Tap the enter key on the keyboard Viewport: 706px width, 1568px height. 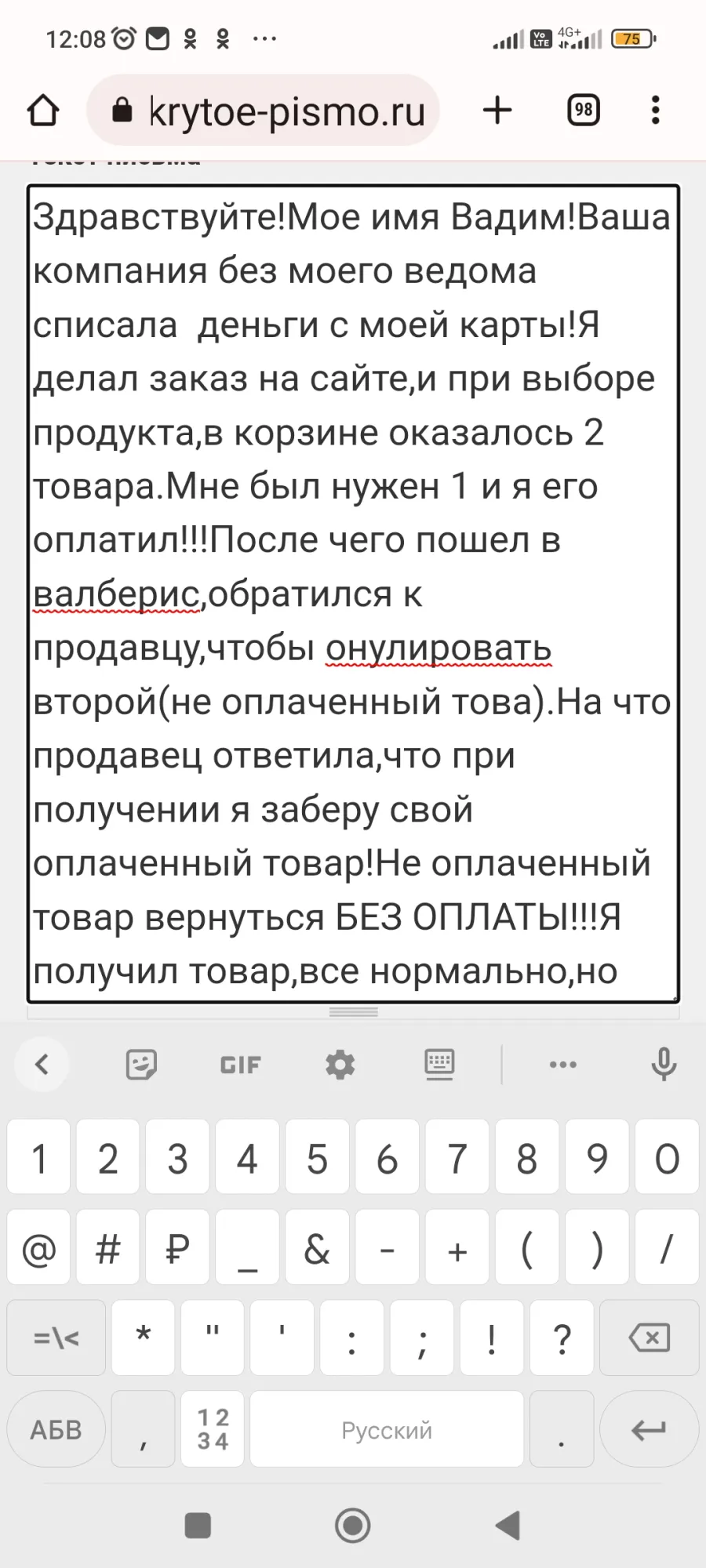tap(649, 1429)
